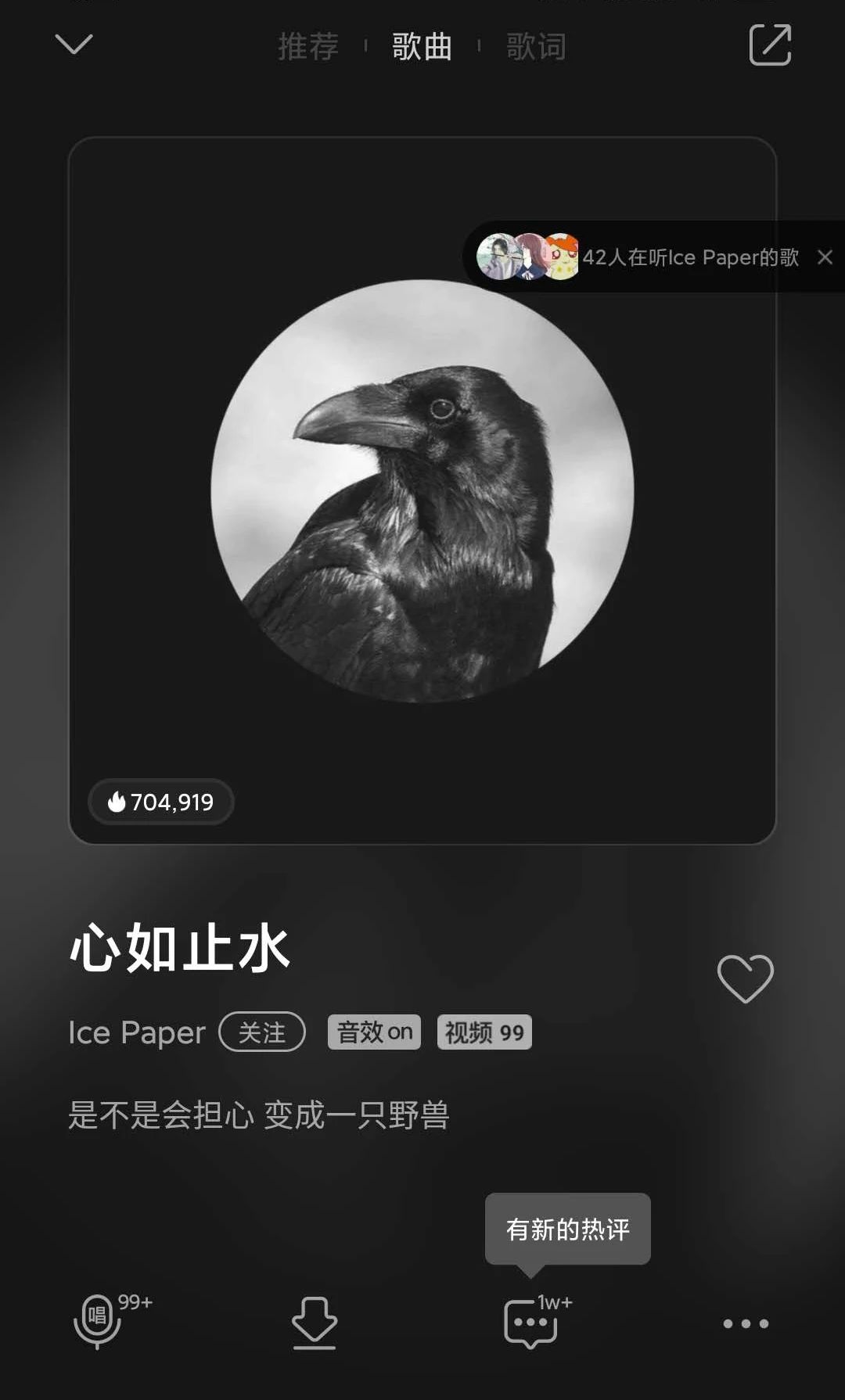
Task: Switch to the 推荐 tab
Action: [x=308, y=48]
